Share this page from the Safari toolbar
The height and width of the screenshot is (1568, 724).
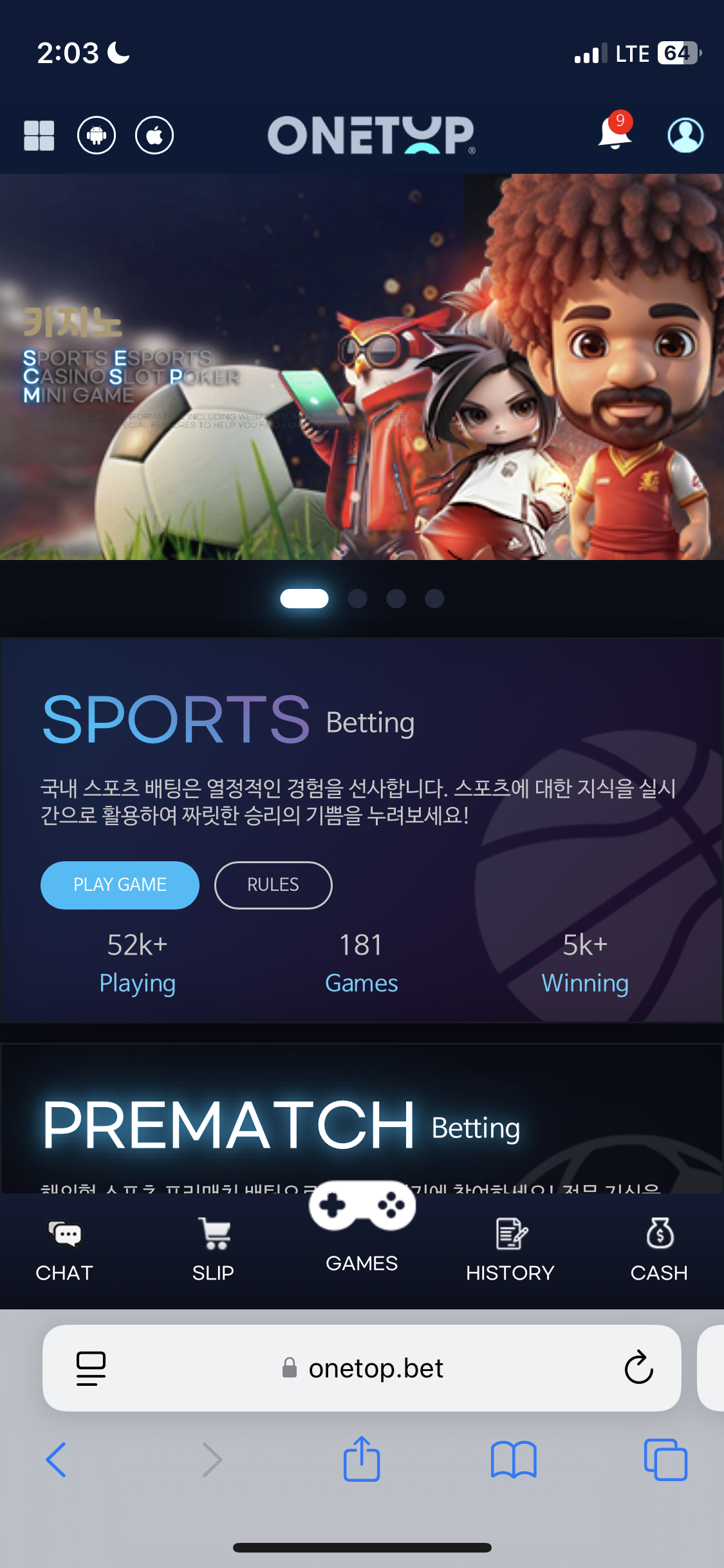[x=362, y=1458]
